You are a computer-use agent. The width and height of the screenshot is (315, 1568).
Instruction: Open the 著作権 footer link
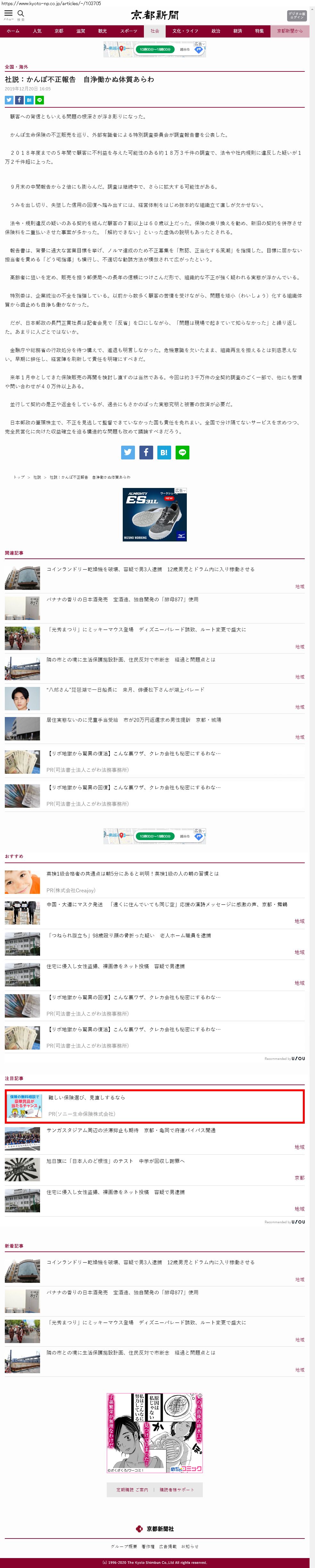tap(147, 1546)
